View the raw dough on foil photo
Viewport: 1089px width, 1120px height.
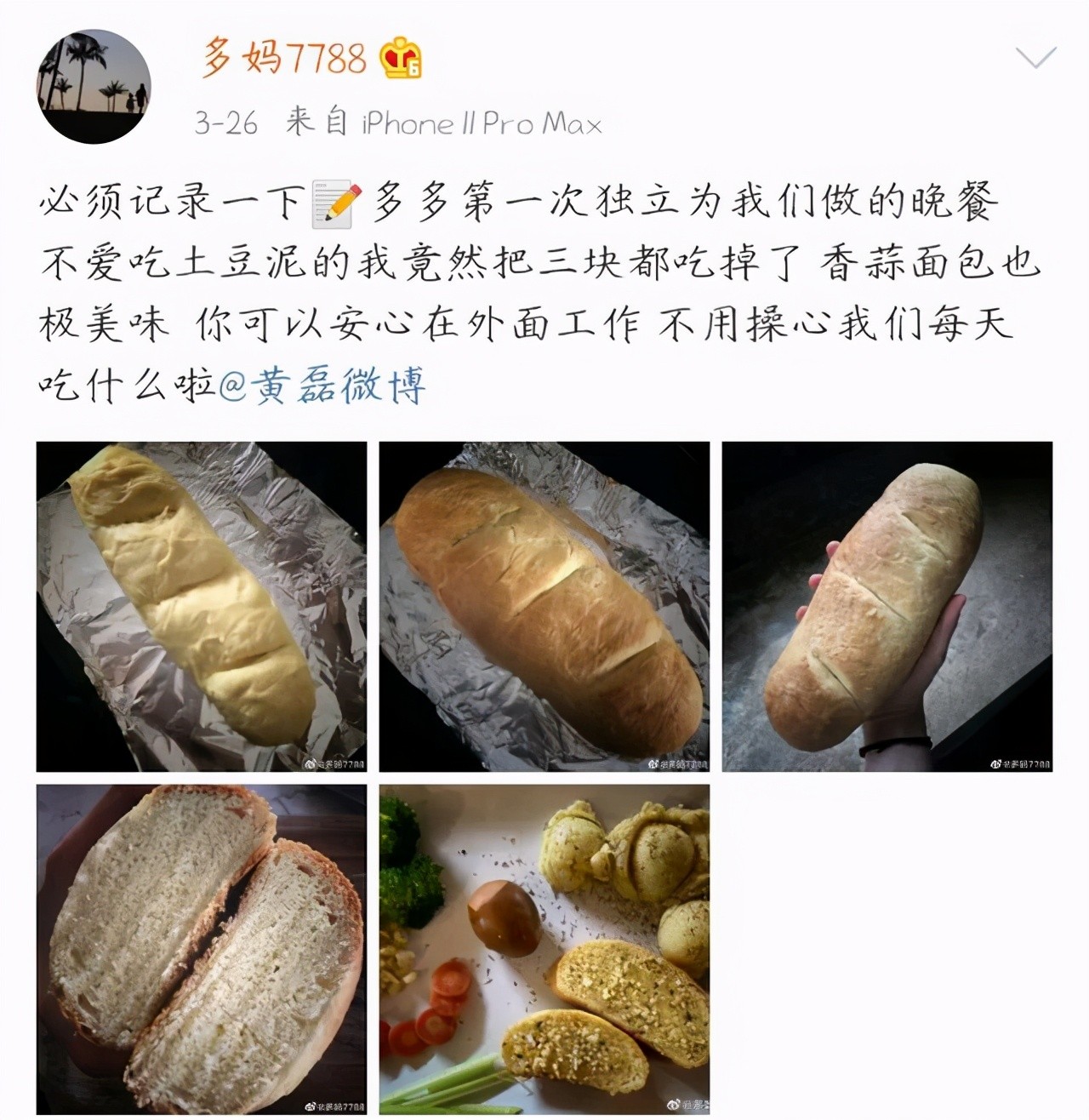[x=202, y=607]
